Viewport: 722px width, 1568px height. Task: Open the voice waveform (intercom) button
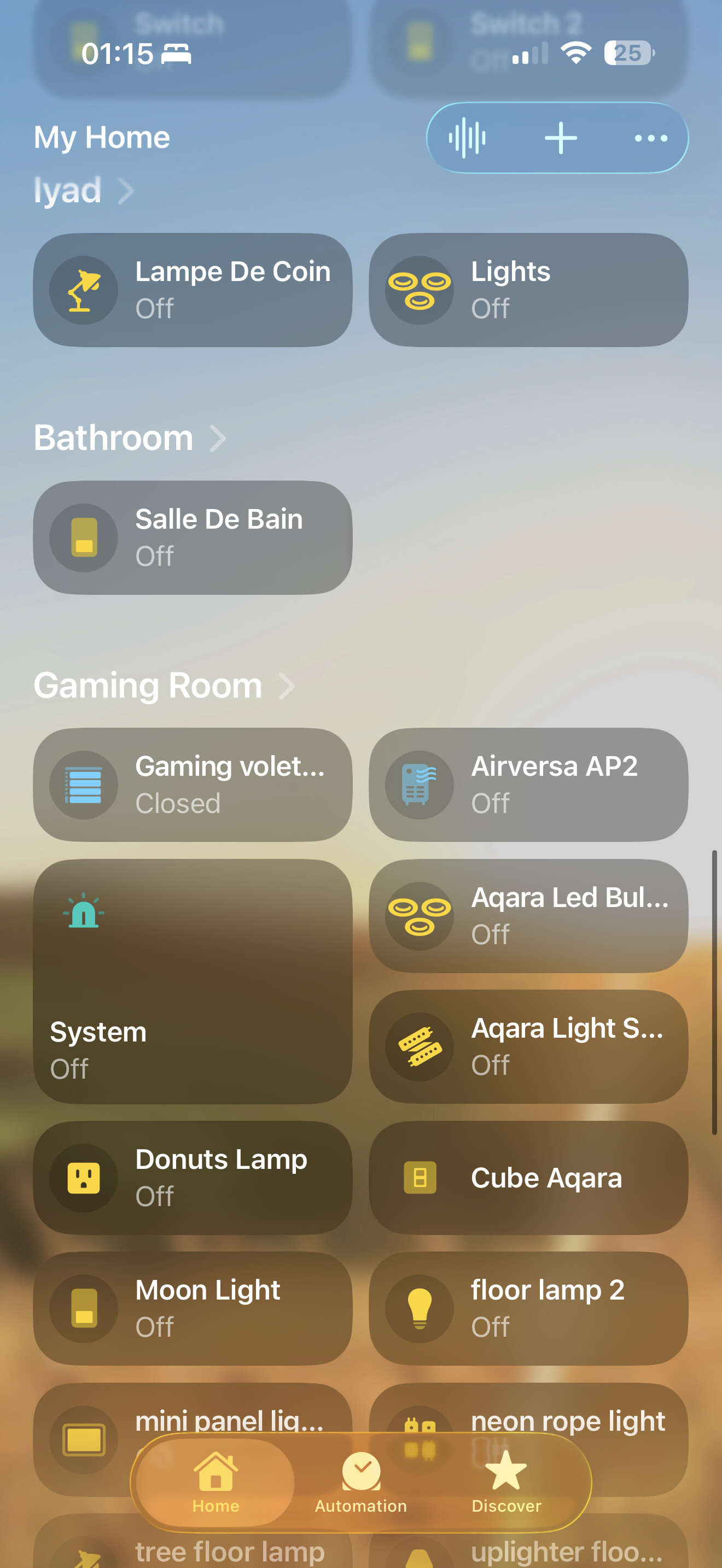[467, 138]
